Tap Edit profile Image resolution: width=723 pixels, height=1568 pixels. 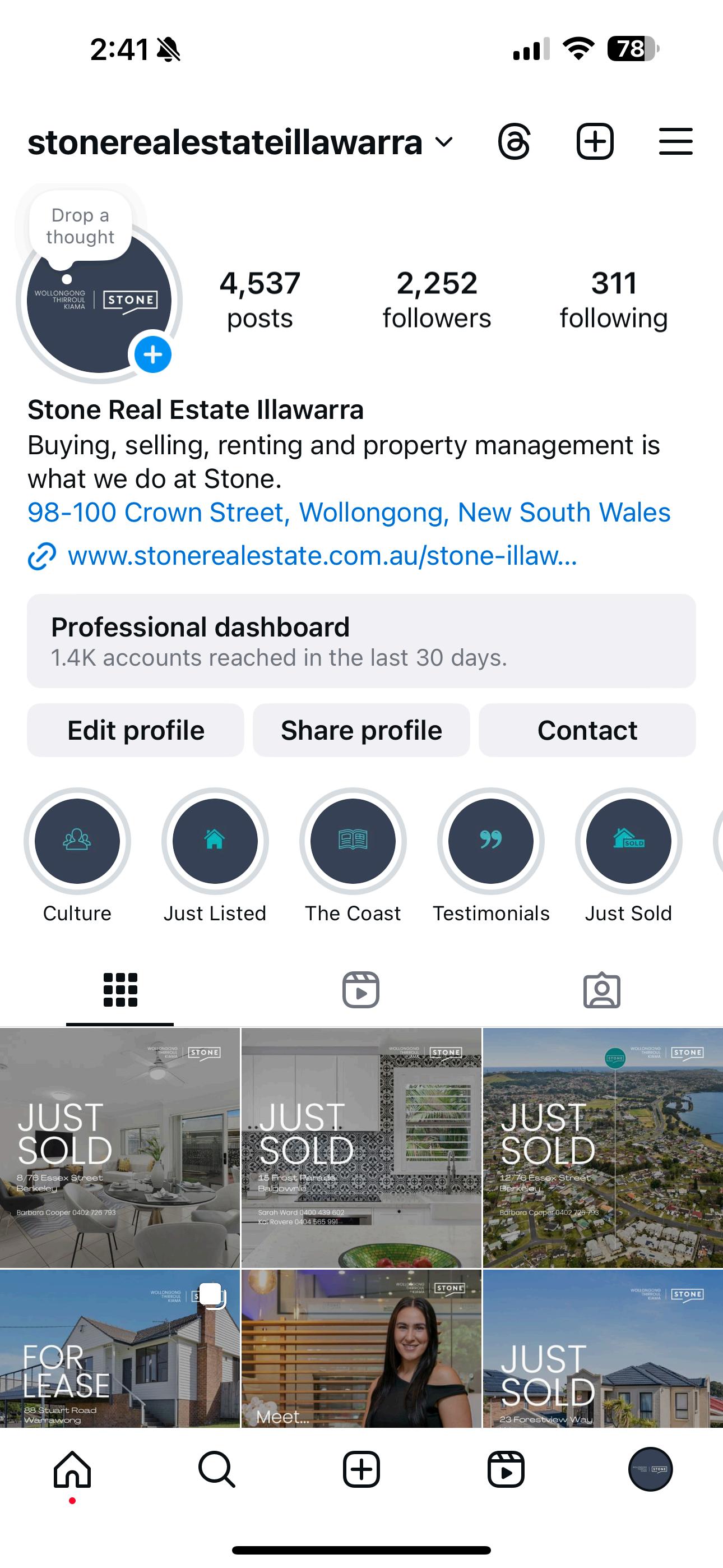136,730
